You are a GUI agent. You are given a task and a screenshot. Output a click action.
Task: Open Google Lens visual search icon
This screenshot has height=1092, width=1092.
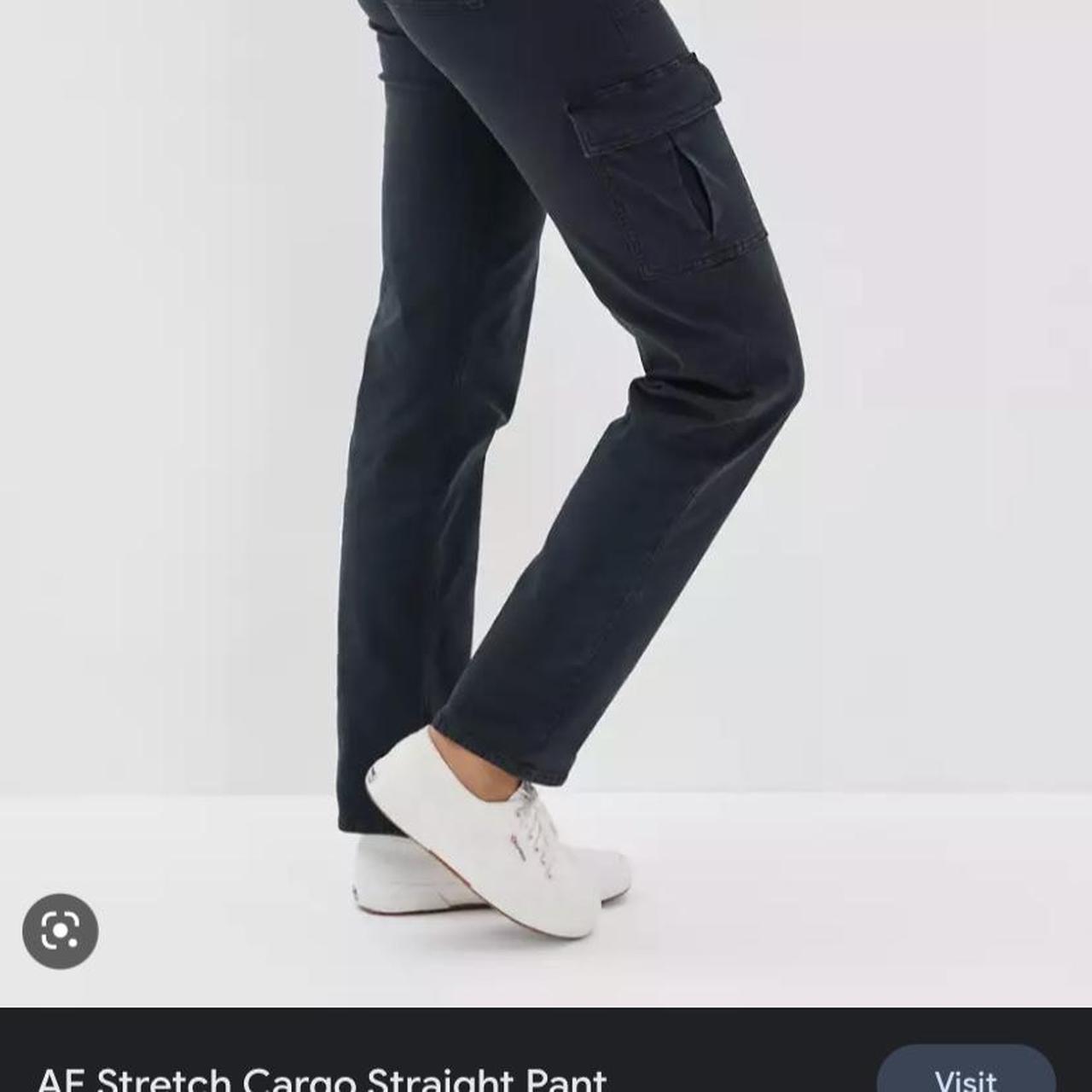pos(60,931)
